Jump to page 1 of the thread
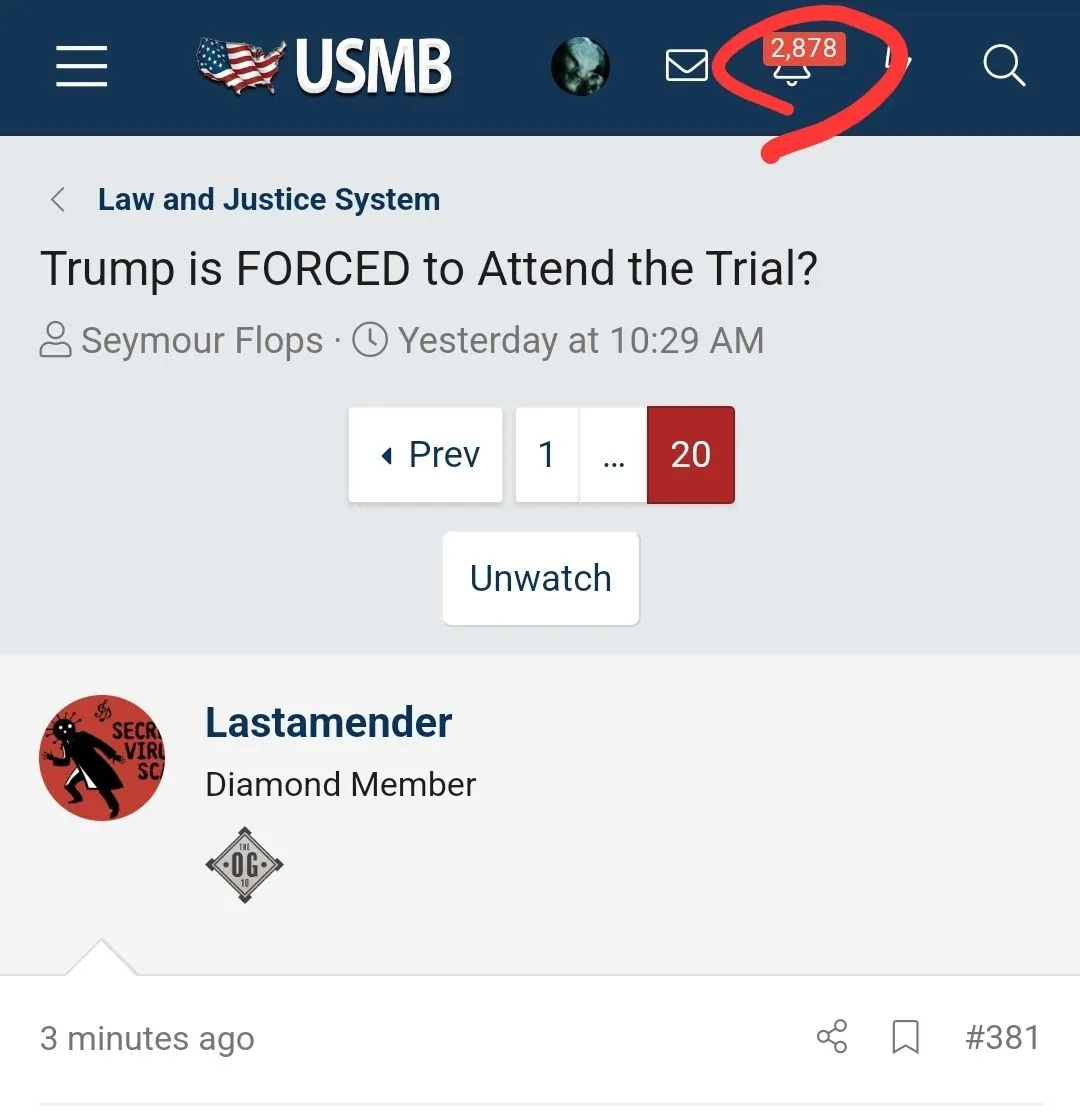The image size is (1080, 1113). [546, 454]
